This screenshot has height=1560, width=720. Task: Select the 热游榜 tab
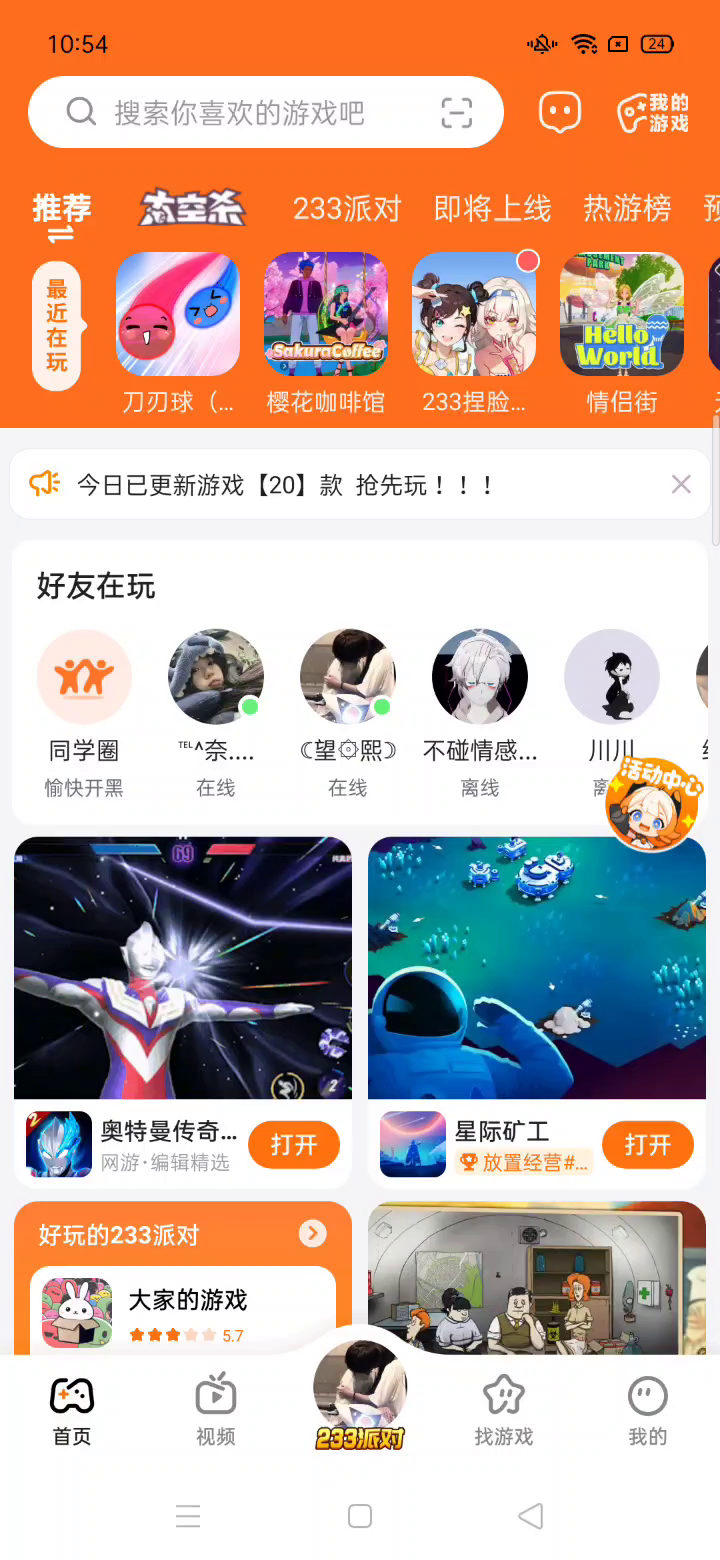627,208
